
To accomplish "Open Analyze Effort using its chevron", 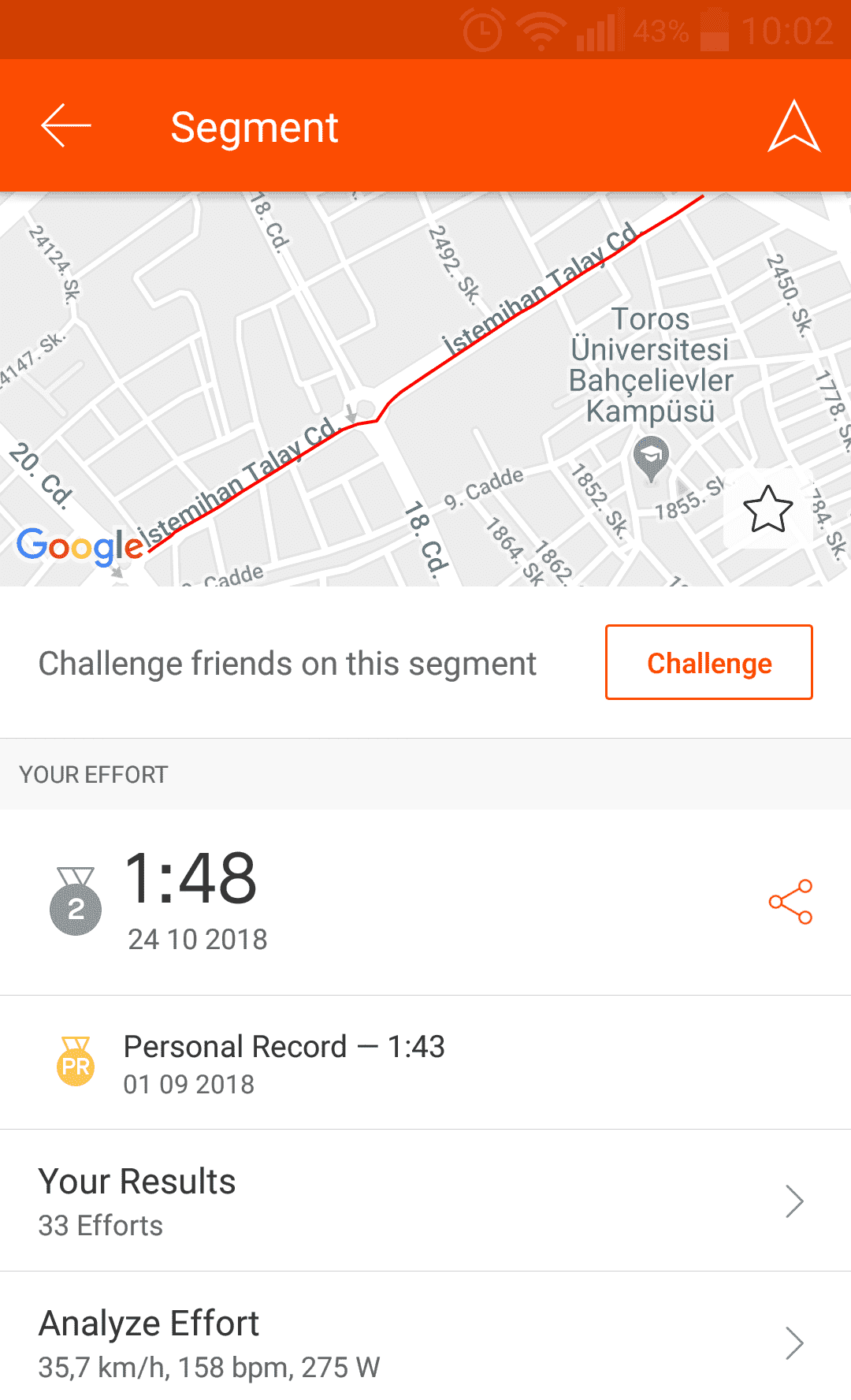I will pyautogui.click(x=794, y=1343).
